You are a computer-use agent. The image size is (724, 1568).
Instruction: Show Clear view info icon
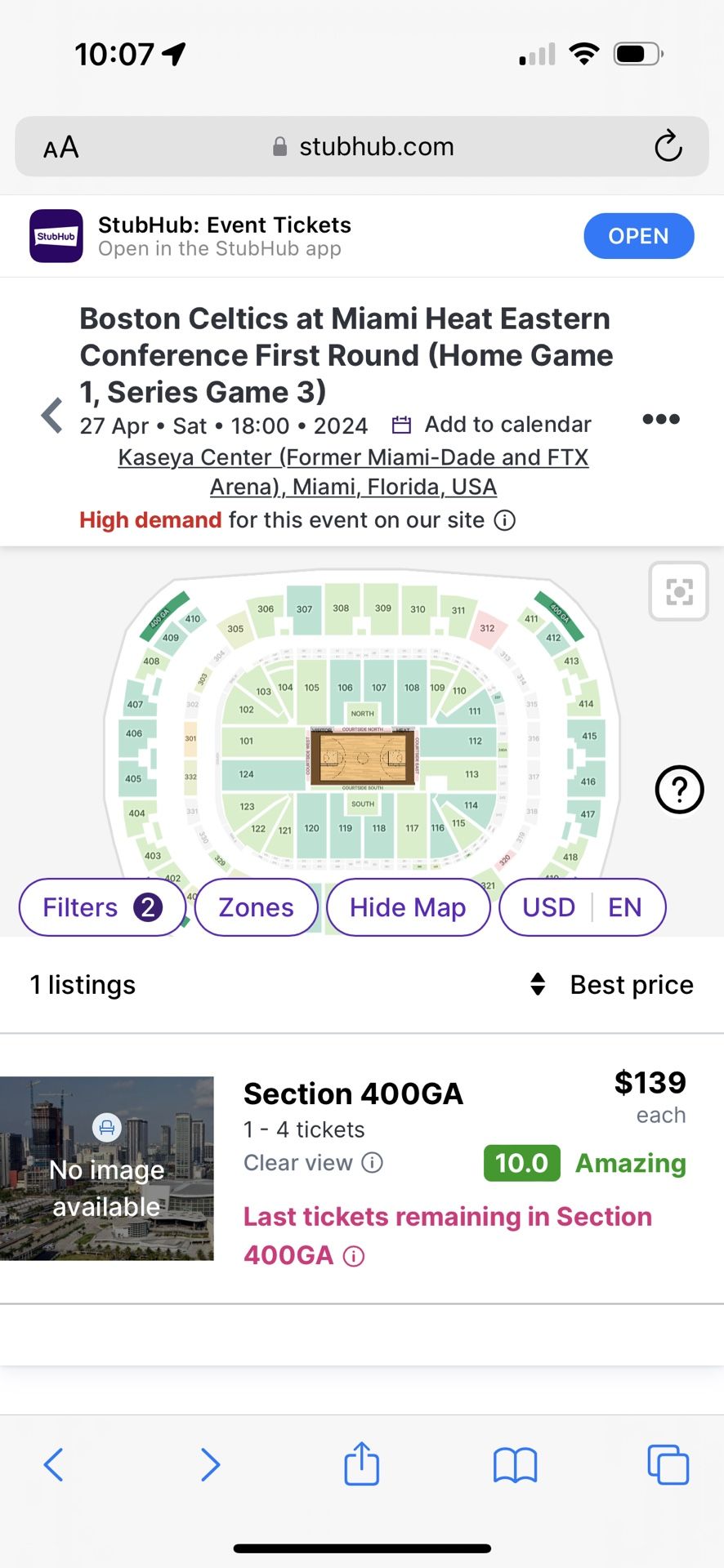pyautogui.click(x=372, y=1163)
